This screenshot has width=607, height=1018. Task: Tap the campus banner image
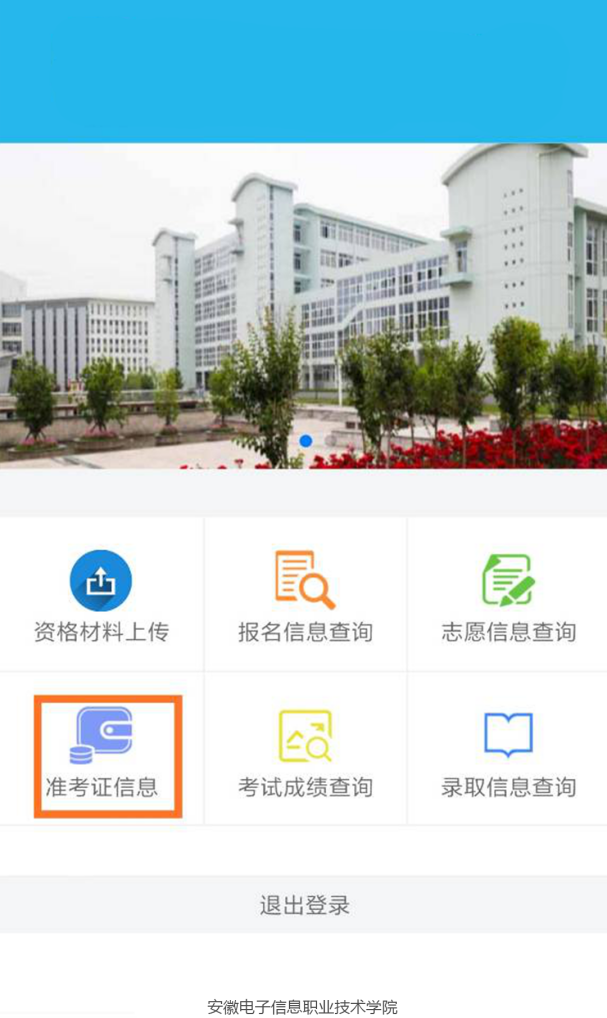click(x=303, y=305)
